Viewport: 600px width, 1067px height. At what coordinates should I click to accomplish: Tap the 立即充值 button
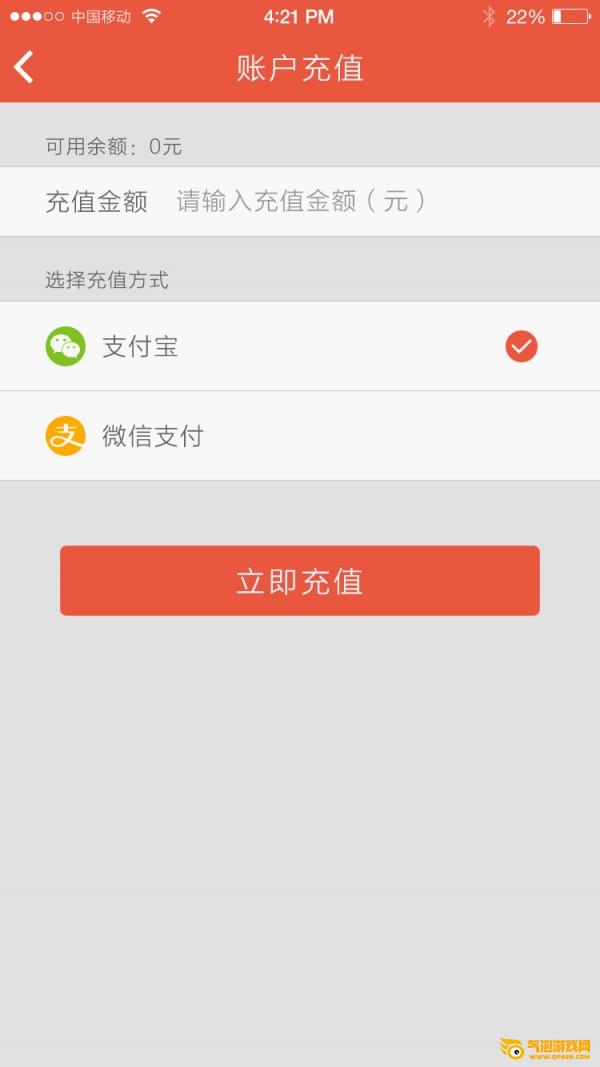300,580
